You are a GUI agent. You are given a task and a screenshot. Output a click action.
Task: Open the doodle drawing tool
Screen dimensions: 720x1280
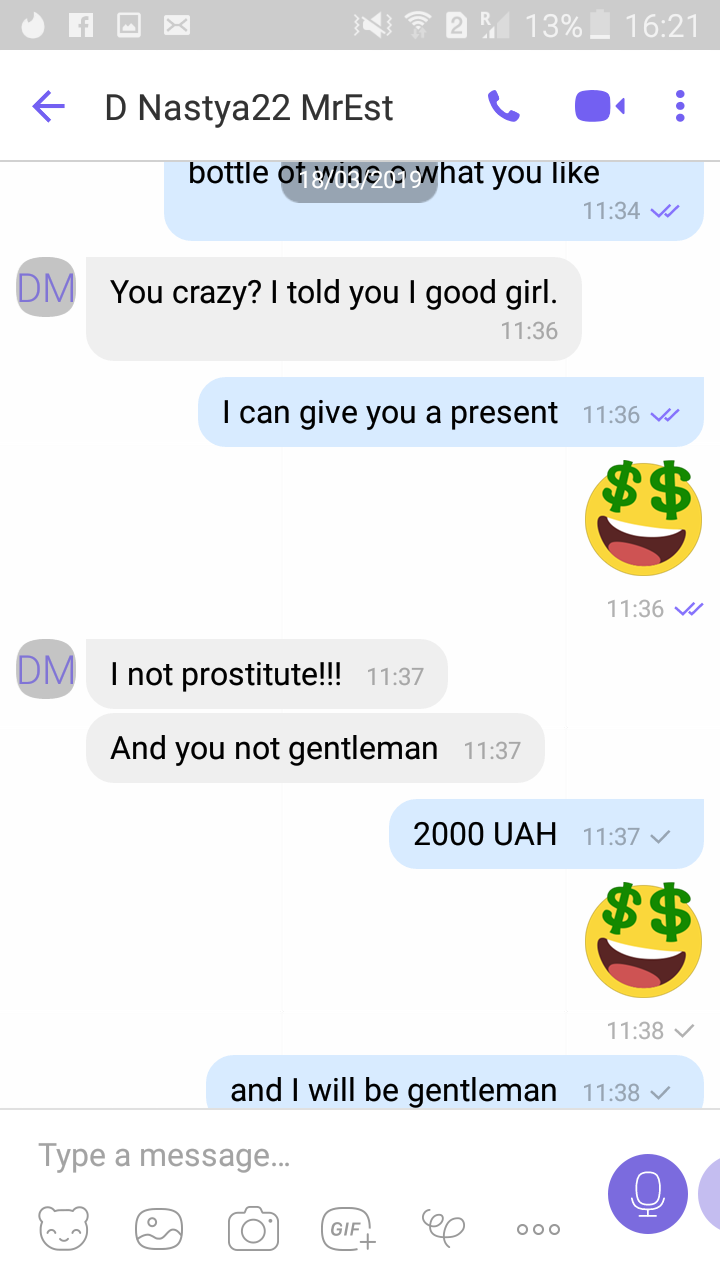(443, 1226)
